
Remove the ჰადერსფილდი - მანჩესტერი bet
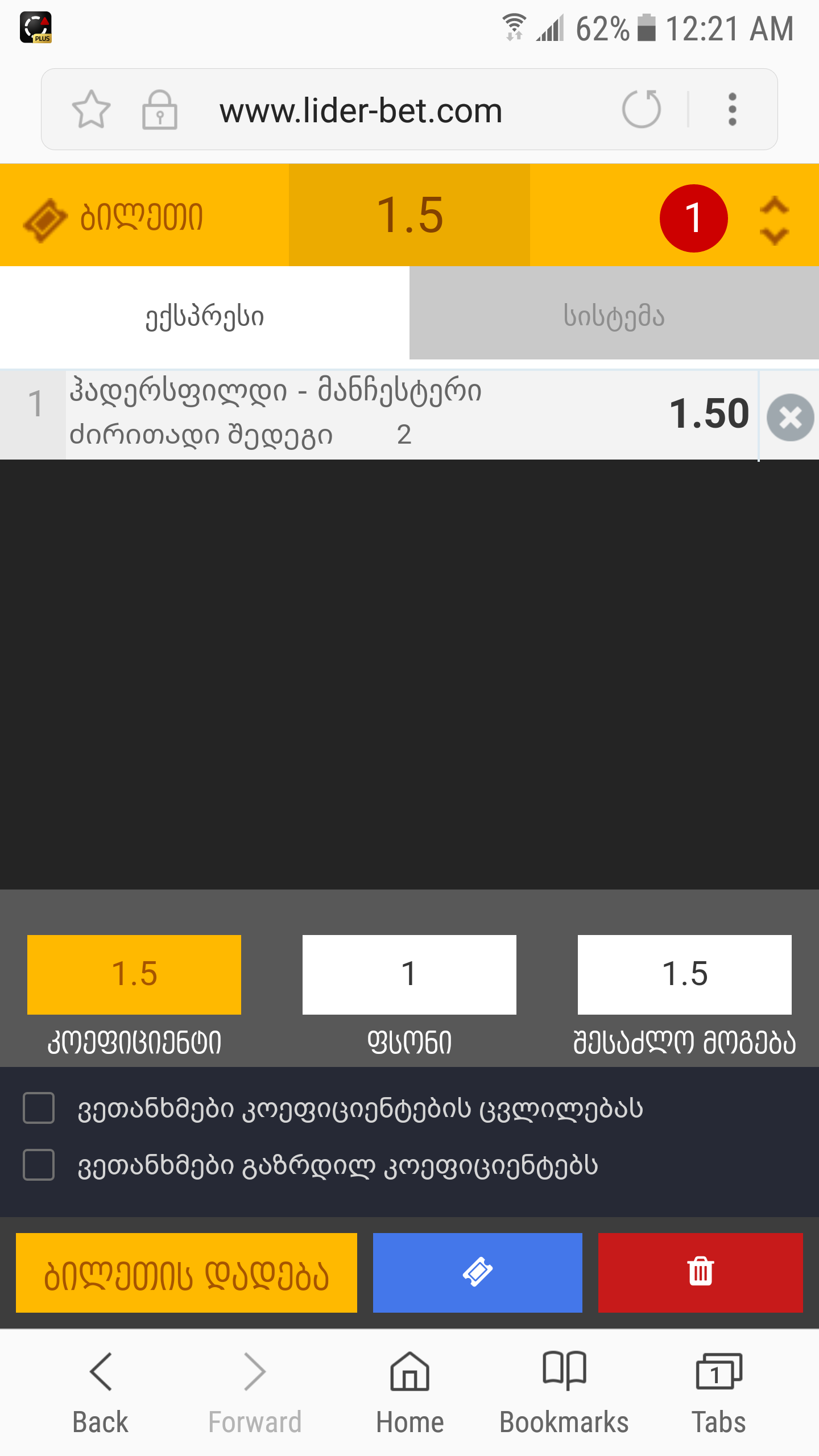point(790,417)
